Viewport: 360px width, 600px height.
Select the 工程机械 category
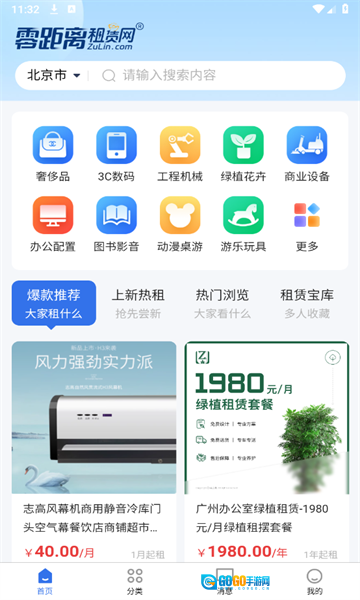coord(180,154)
